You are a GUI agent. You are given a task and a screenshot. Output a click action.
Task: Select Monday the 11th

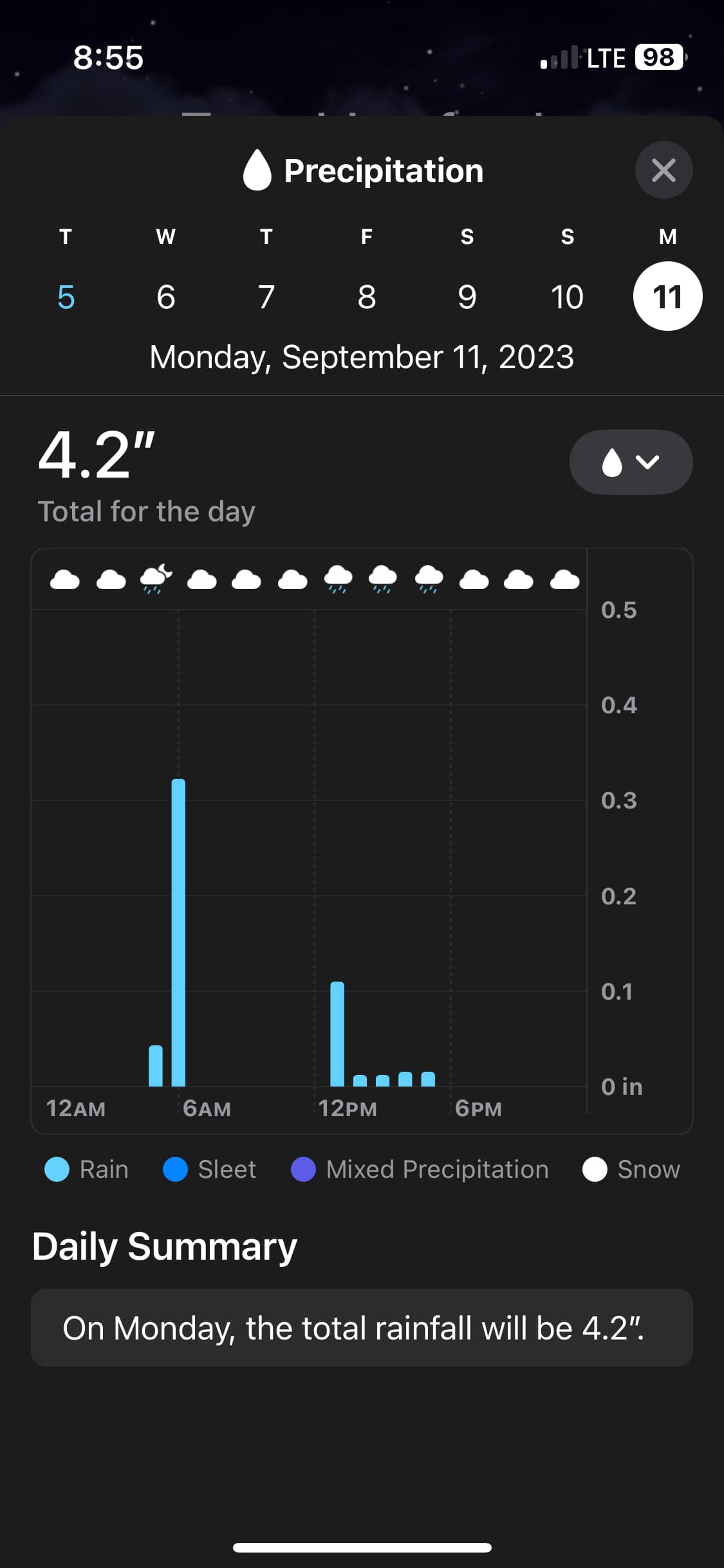pos(667,297)
